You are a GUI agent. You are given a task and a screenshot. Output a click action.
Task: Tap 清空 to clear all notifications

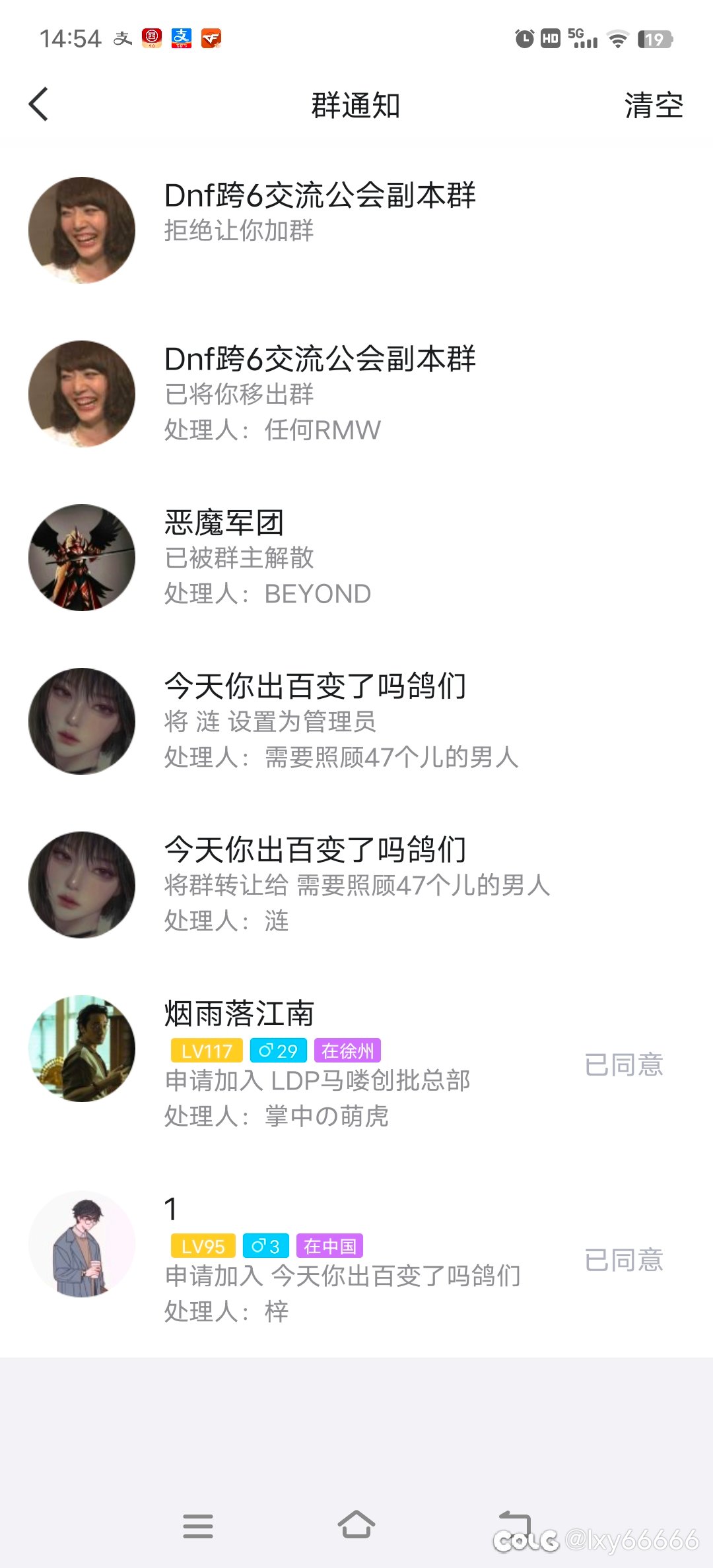pos(653,106)
